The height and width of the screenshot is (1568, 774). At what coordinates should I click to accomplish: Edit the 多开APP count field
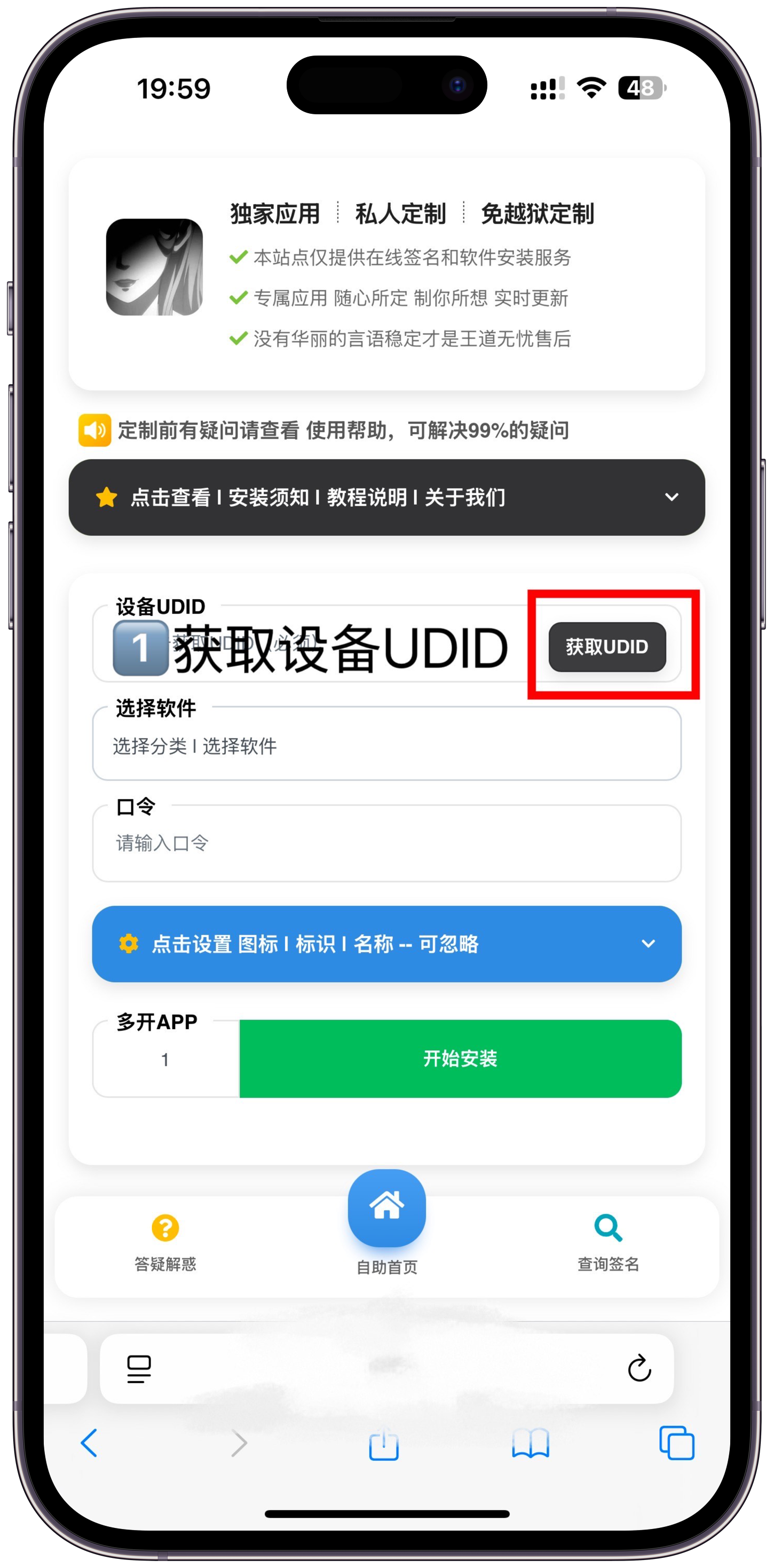click(165, 1060)
